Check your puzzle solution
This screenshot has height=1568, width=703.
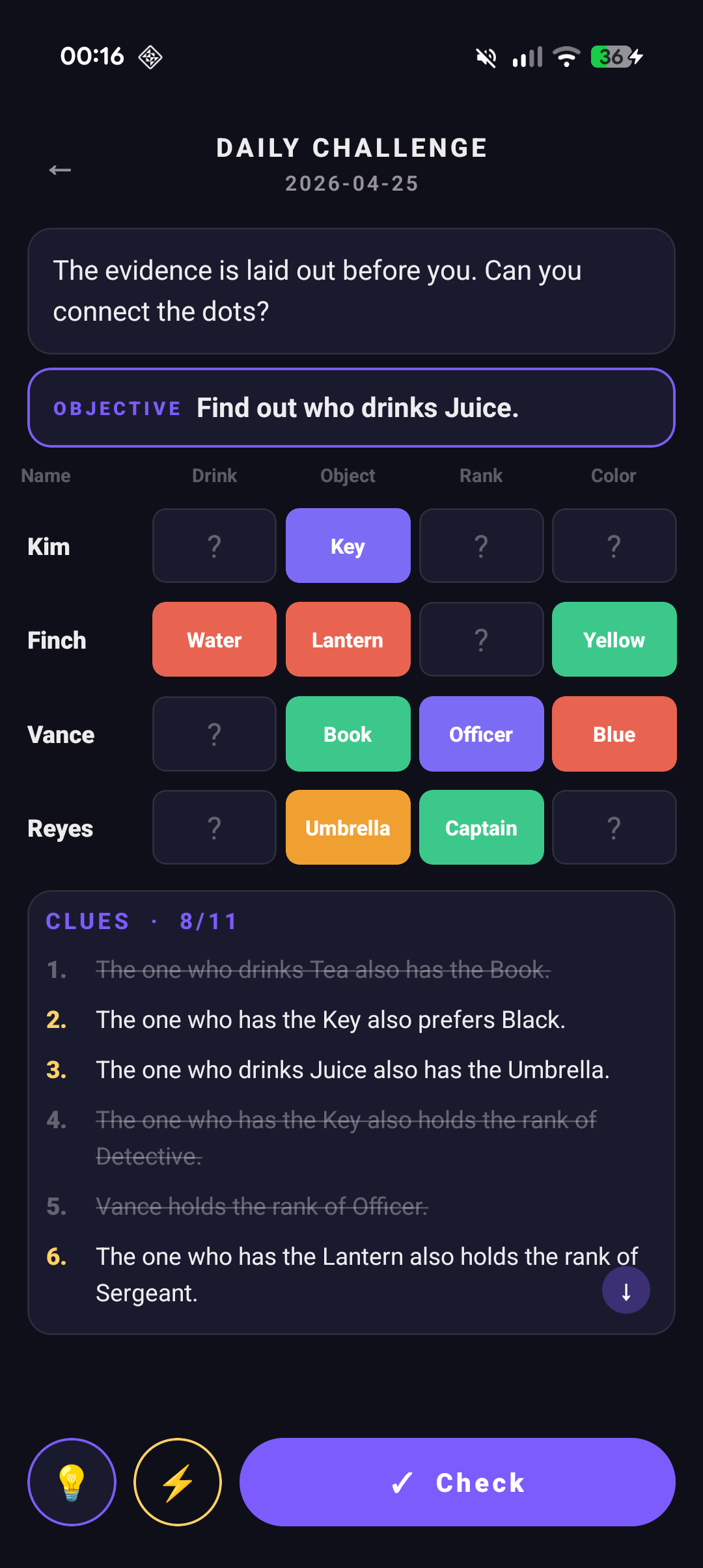pos(457,1482)
